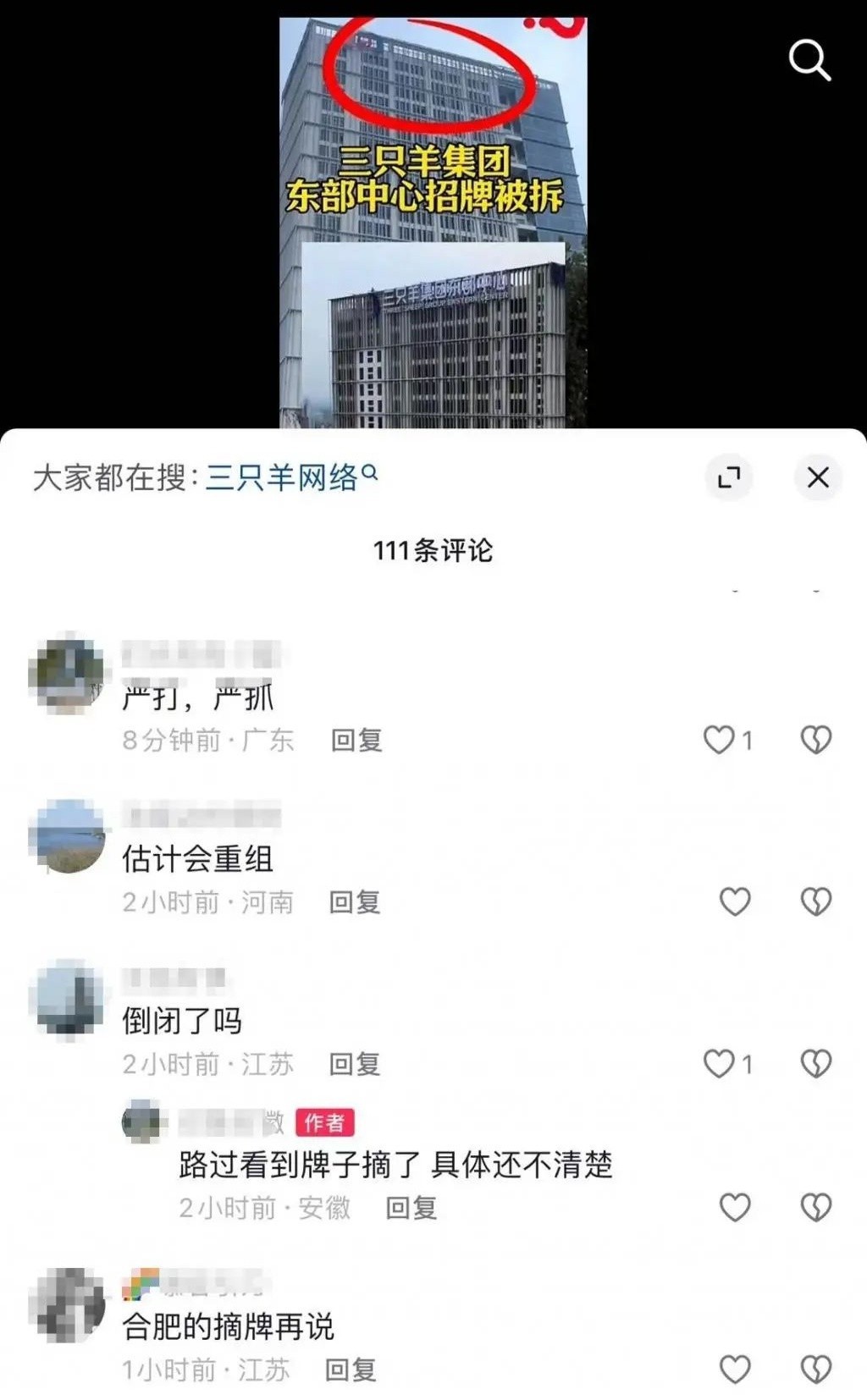Expand the comments panel to full screen

click(x=729, y=477)
